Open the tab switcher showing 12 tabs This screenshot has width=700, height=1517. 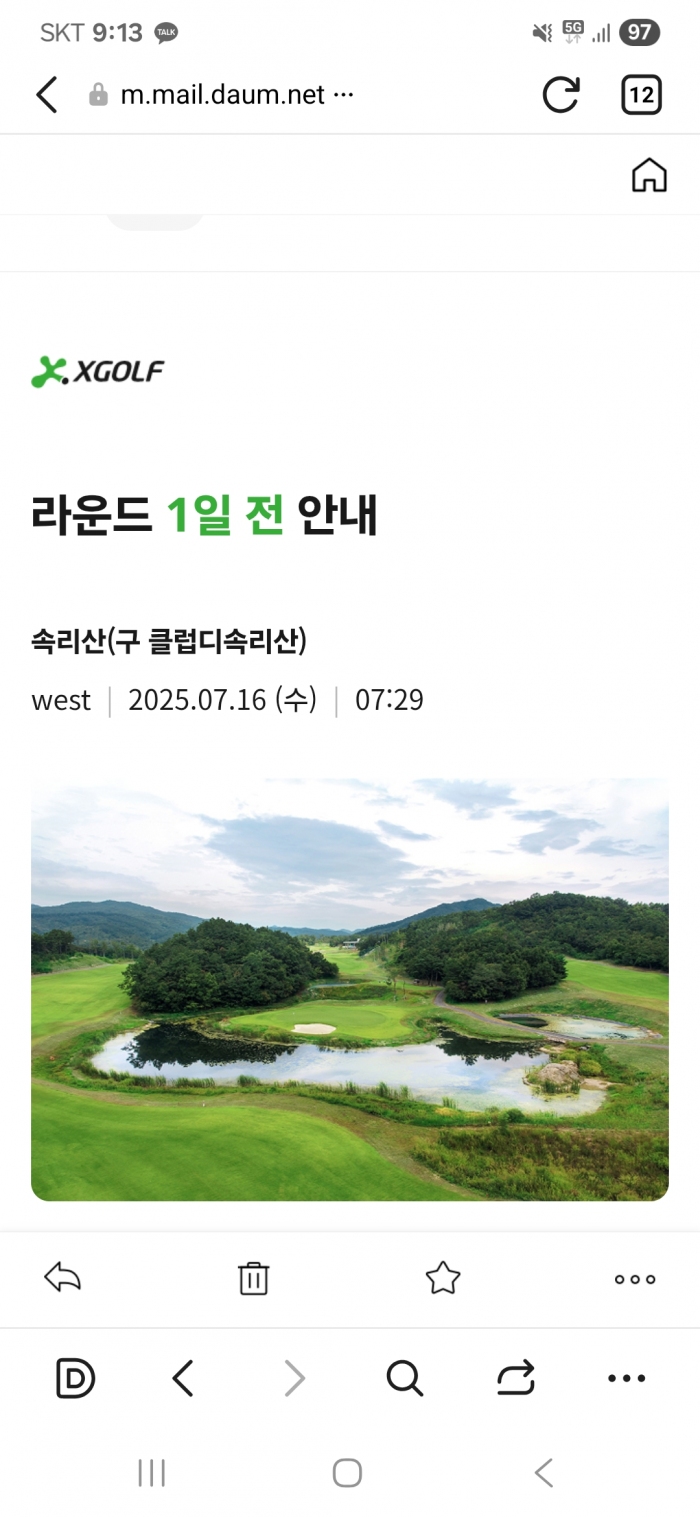coord(641,95)
